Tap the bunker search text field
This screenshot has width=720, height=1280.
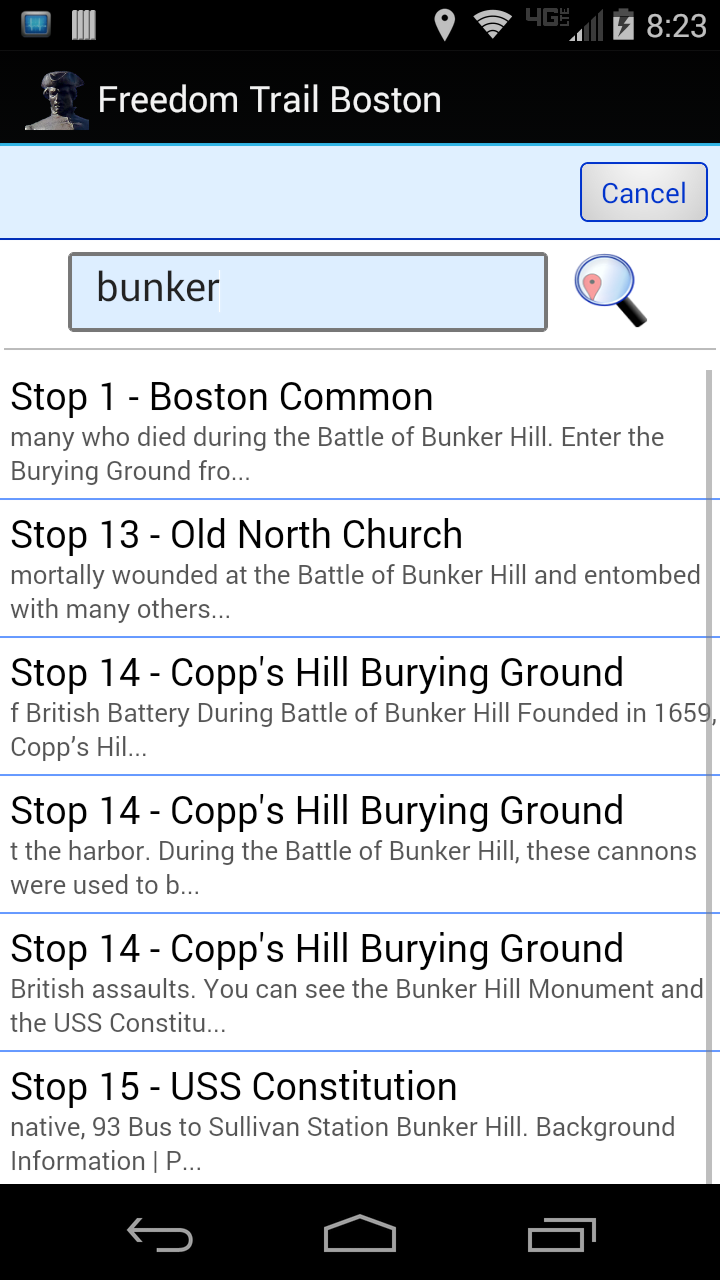pyautogui.click(x=307, y=291)
